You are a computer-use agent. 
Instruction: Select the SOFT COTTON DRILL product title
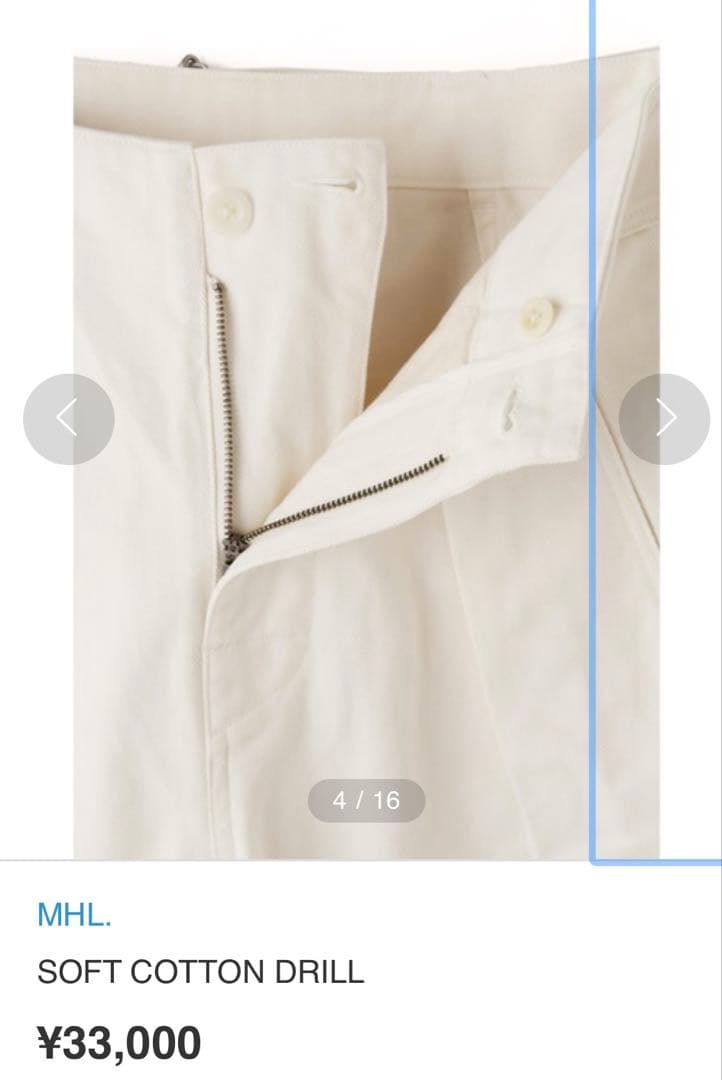pos(202,969)
